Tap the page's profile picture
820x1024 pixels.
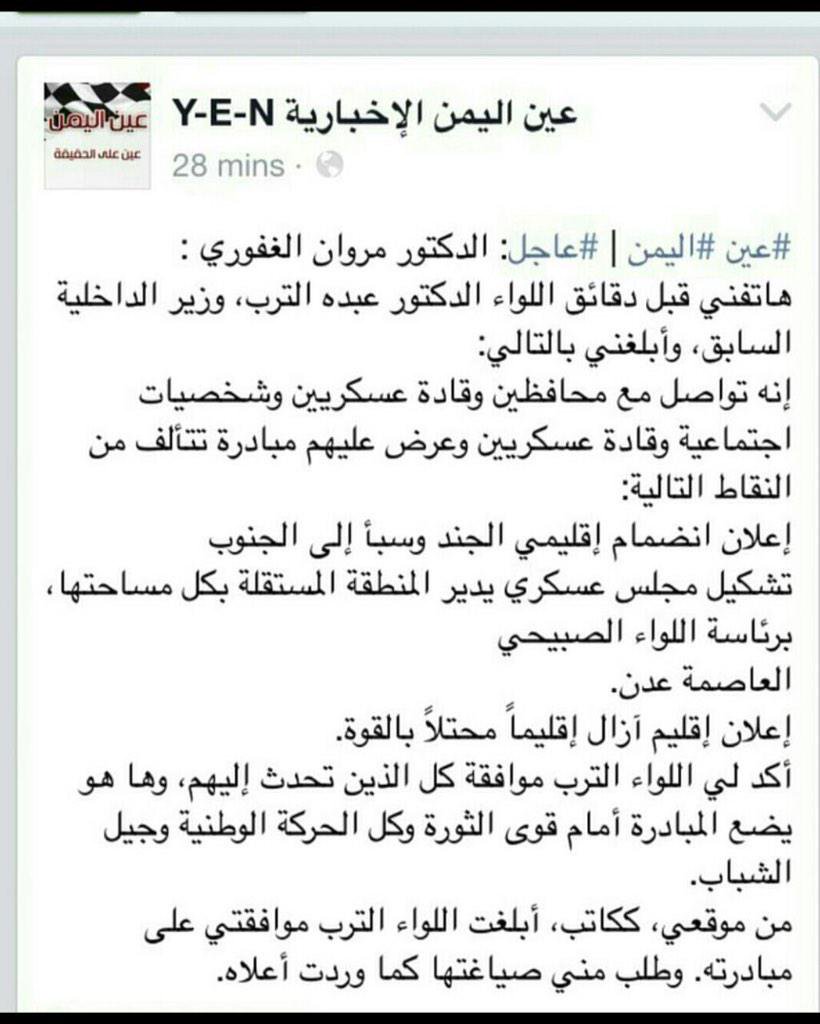97,134
